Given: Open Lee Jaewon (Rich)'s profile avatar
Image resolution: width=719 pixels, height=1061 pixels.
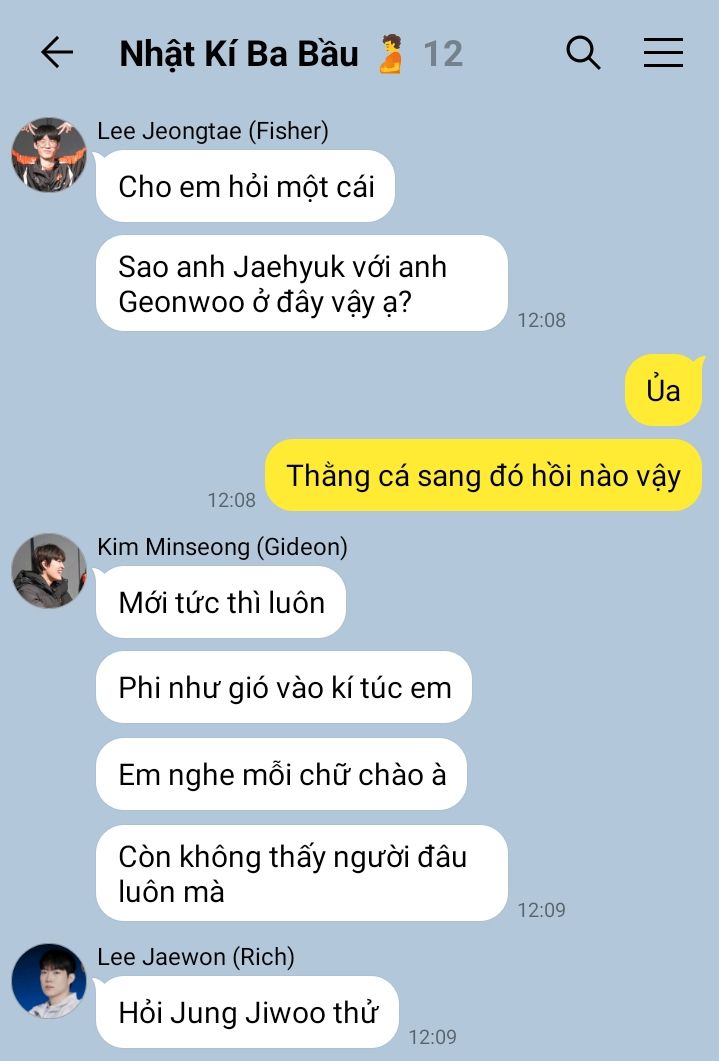Looking at the screenshot, I should click(48, 981).
